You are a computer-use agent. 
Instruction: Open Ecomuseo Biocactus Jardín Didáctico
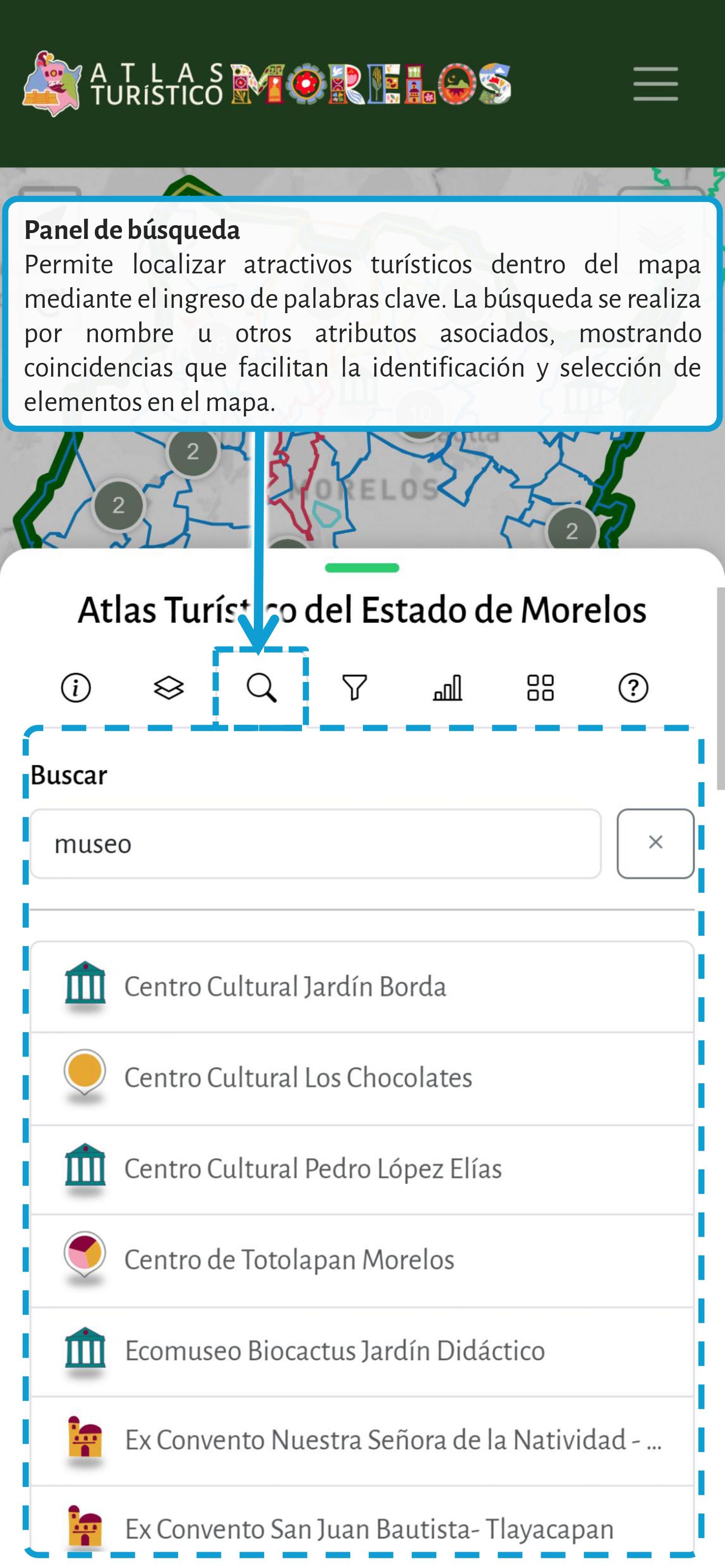(x=362, y=1351)
